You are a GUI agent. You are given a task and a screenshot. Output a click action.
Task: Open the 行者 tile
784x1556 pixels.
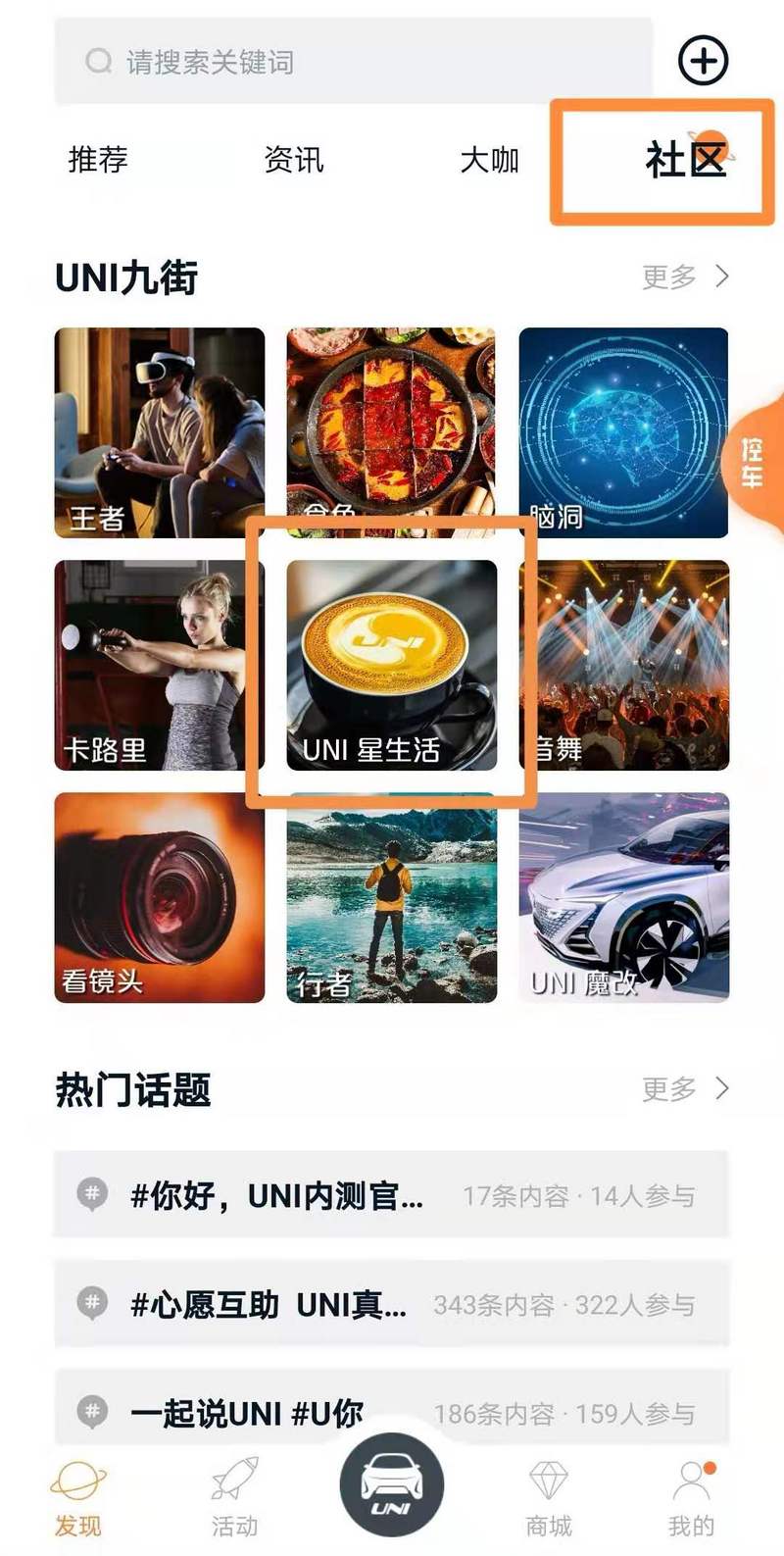point(392,897)
